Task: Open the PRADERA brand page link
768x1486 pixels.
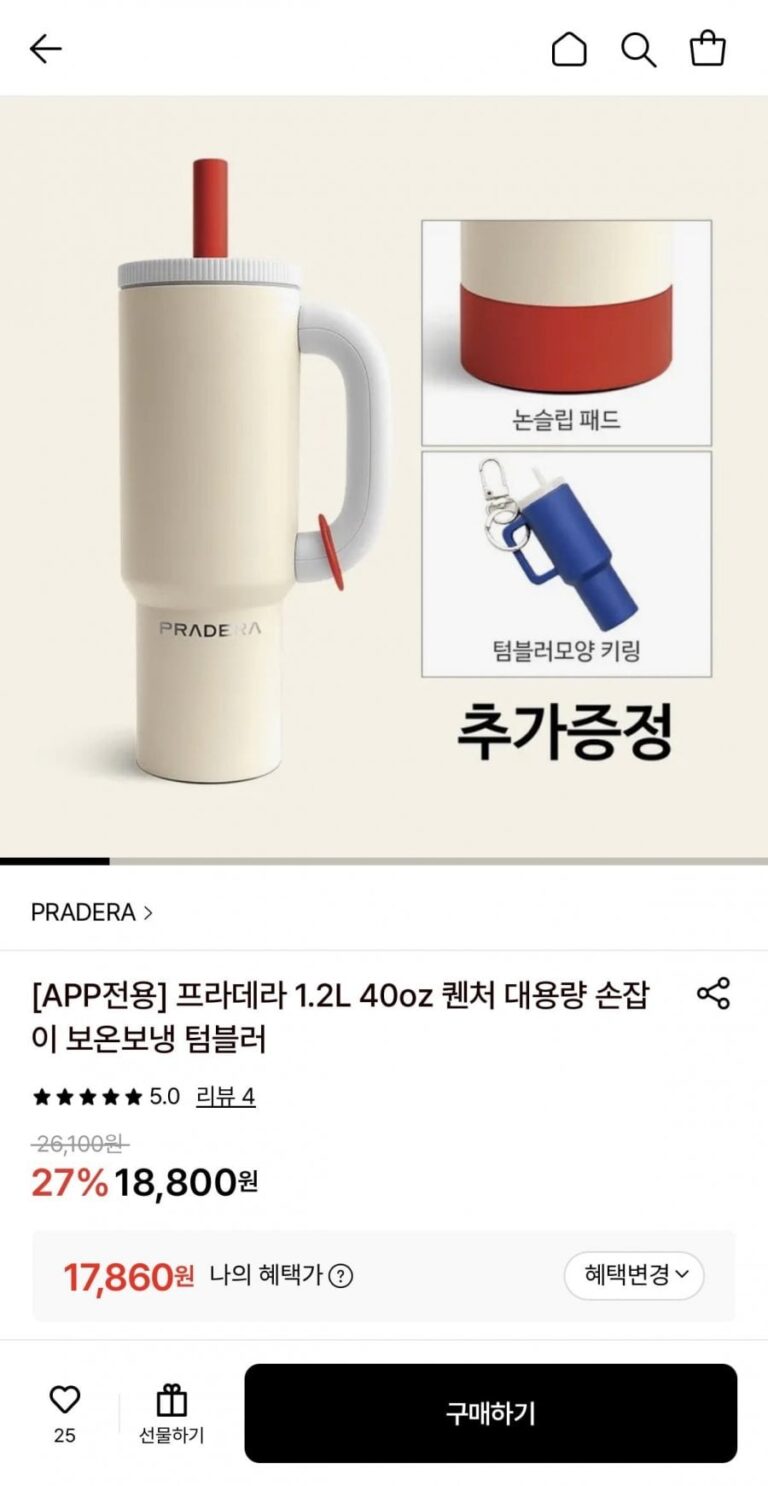Action: pos(92,912)
